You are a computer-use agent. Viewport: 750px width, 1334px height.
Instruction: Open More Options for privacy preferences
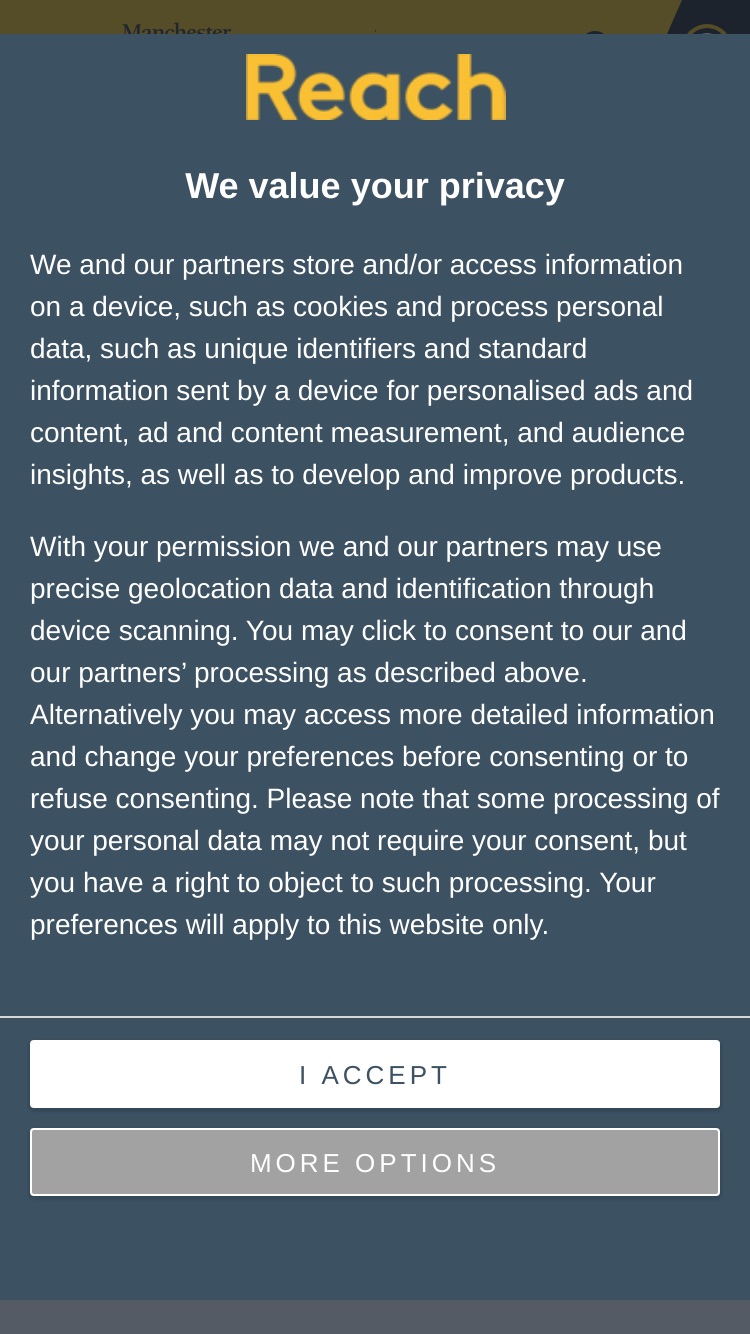point(375,1162)
